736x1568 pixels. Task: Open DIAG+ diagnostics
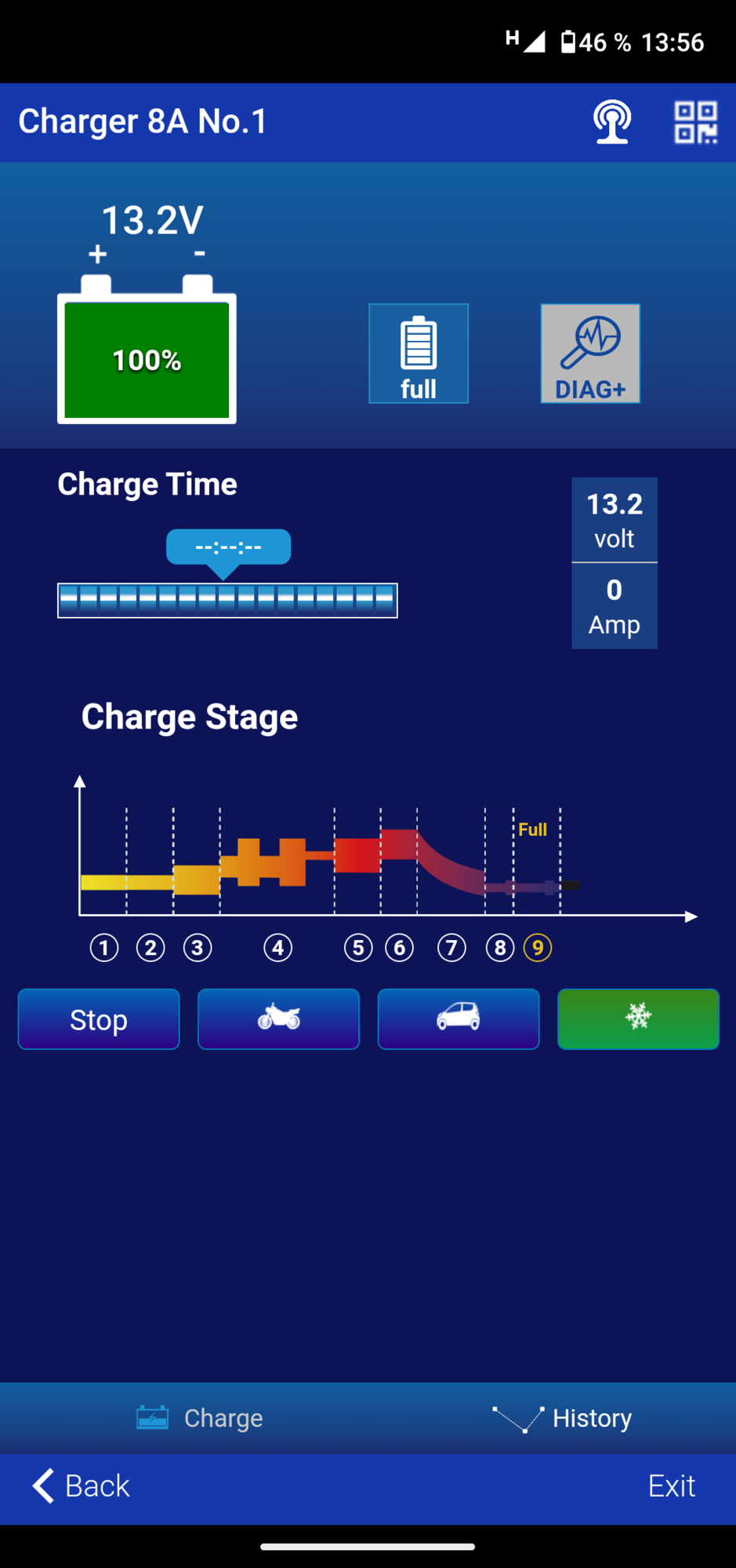coord(590,354)
